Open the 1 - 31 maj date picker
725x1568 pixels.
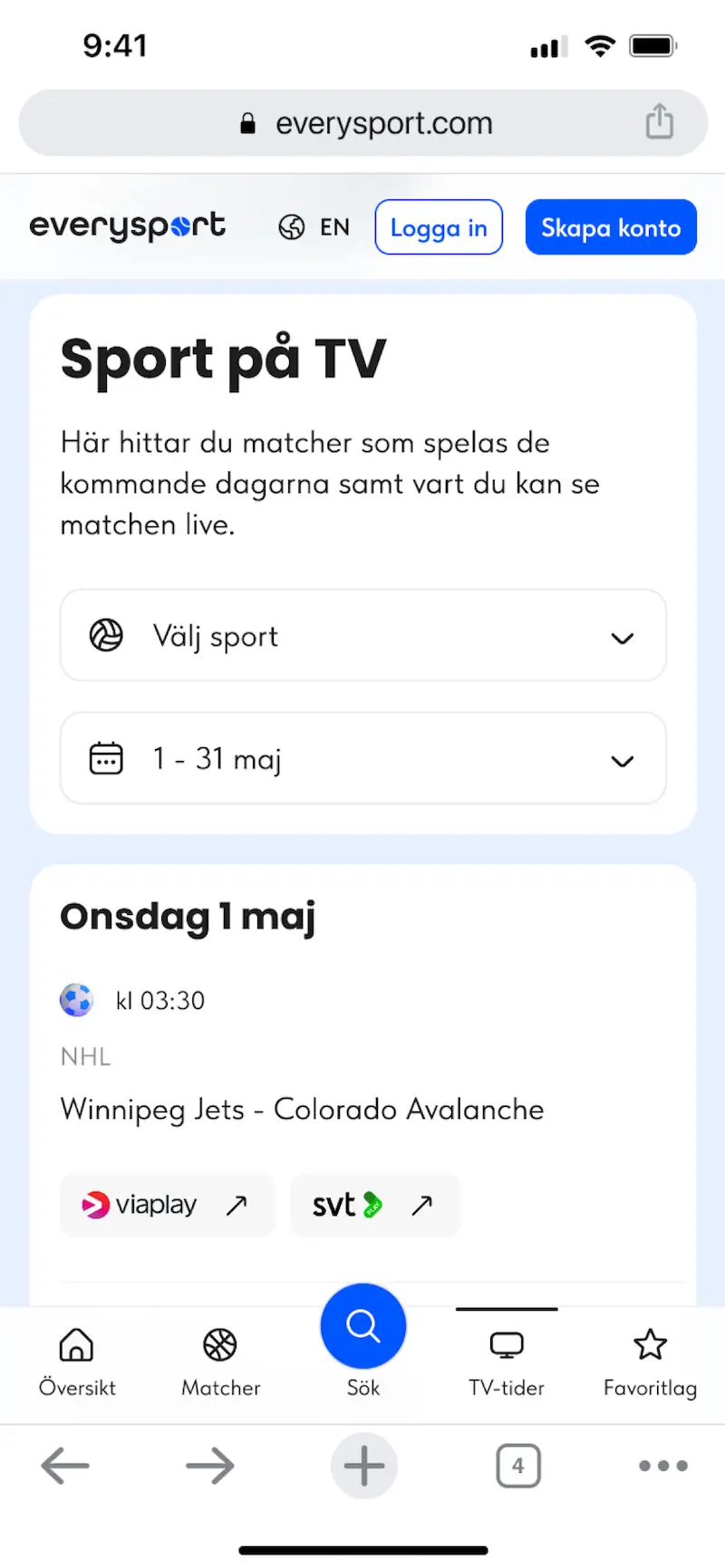(x=362, y=758)
